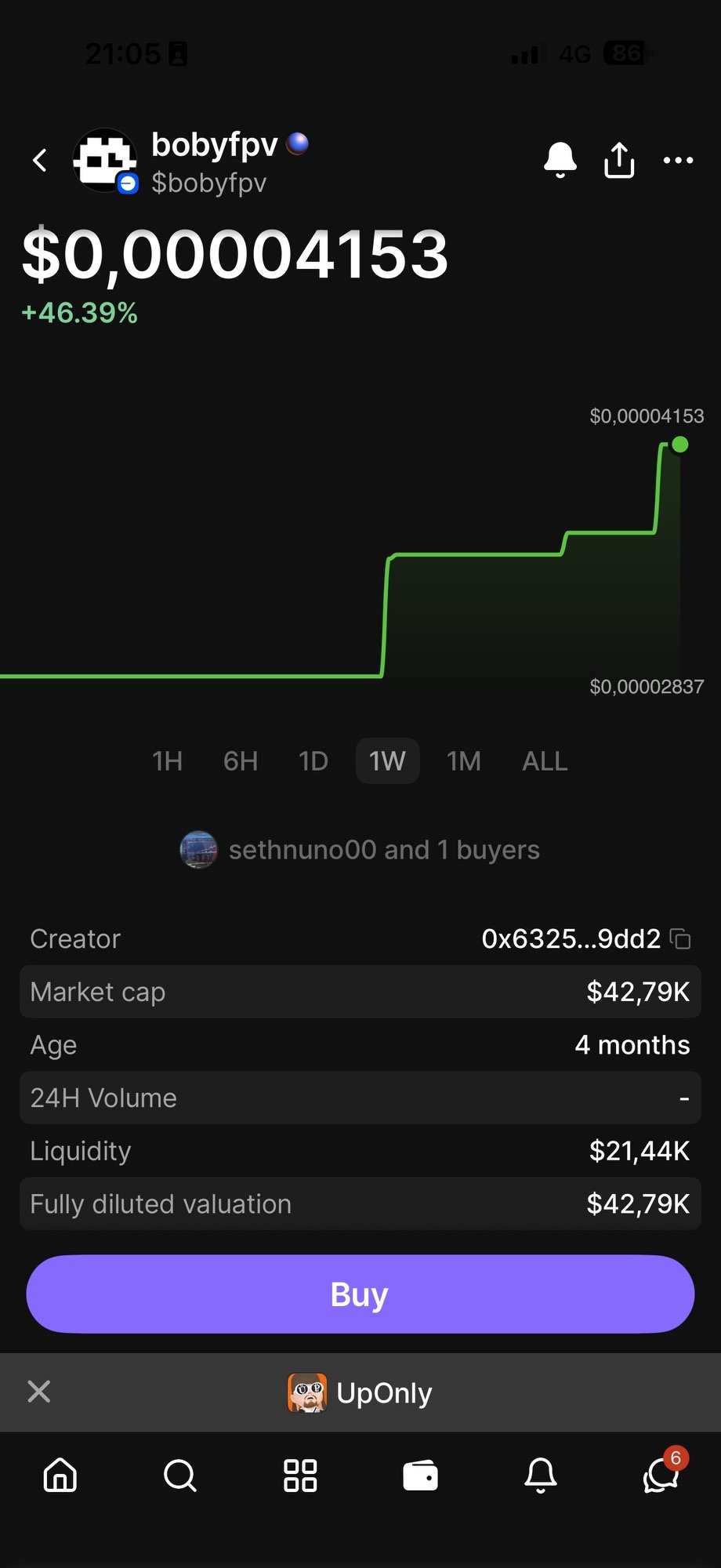
Task: Open chats with 6 unread messages
Action: (x=660, y=1475)
